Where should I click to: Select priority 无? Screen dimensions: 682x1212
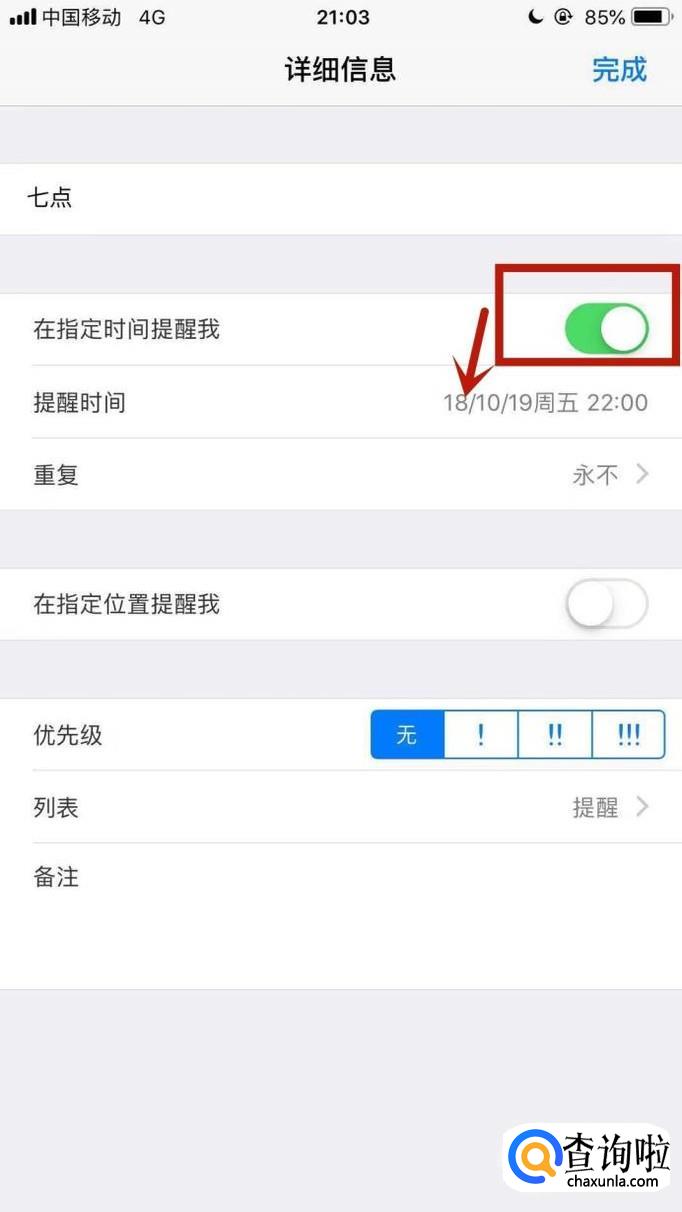click(x=407, y=736)
